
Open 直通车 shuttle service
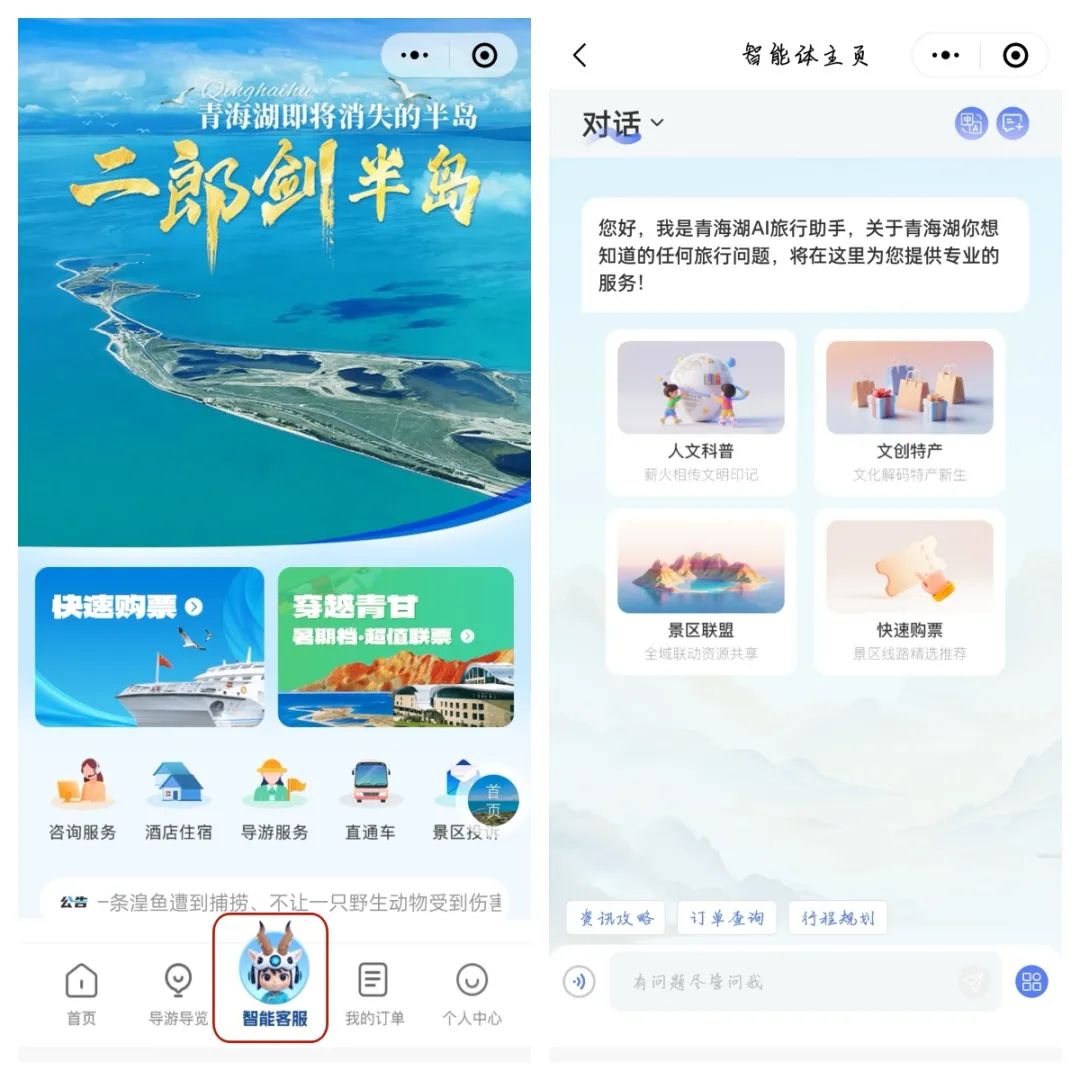tap(370, 800)
